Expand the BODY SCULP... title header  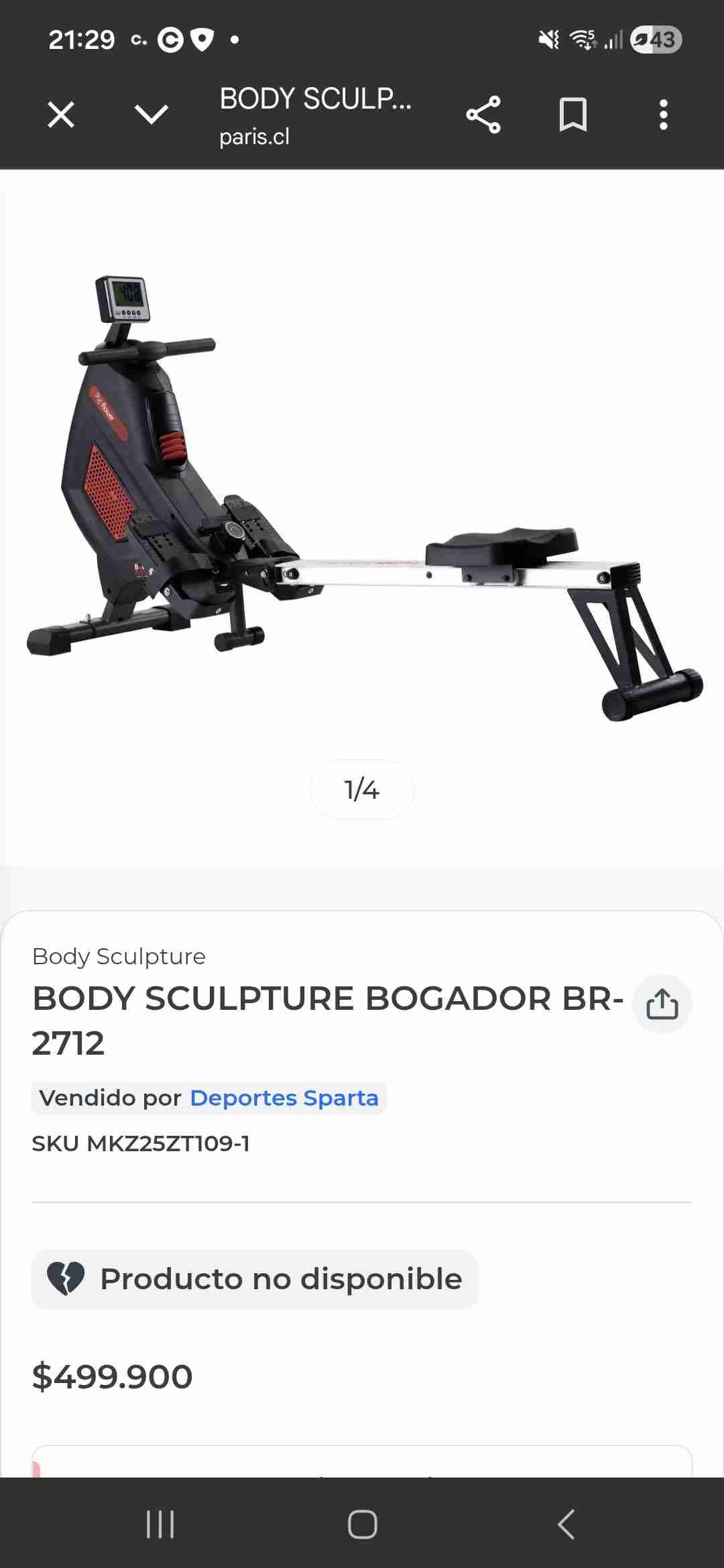[x=315, y=99]
